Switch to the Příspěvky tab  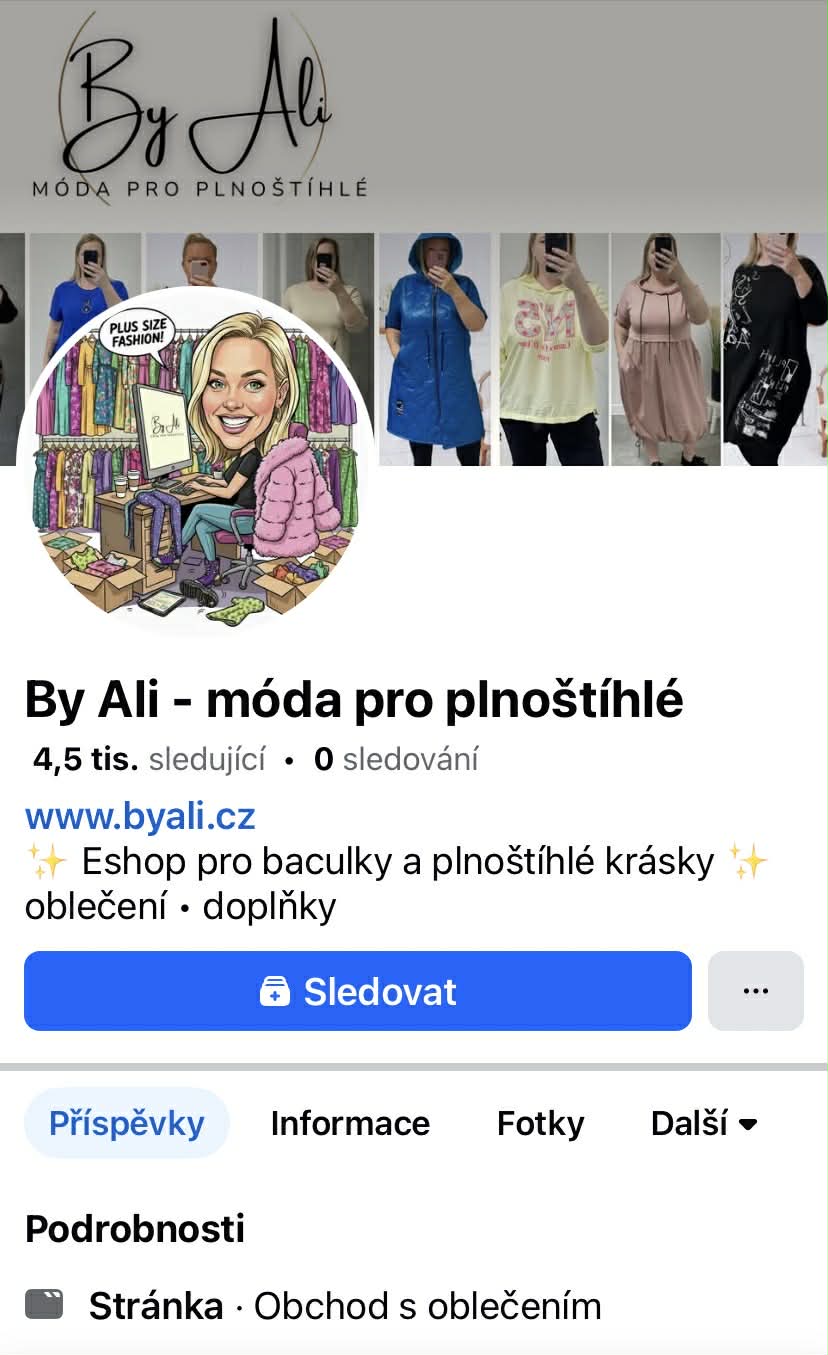click(x=127, y=1123)
